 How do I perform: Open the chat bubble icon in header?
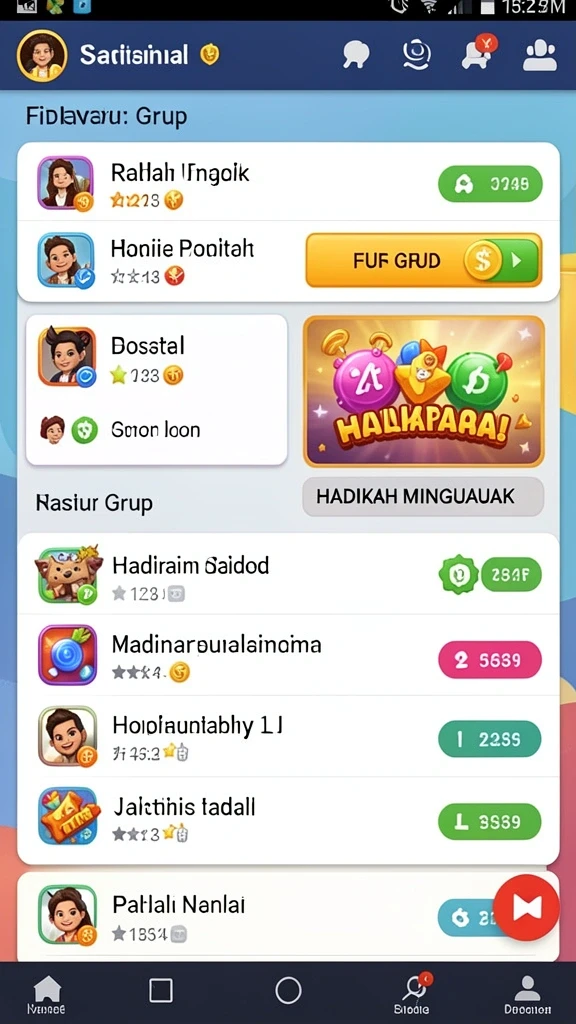[356, 55]
